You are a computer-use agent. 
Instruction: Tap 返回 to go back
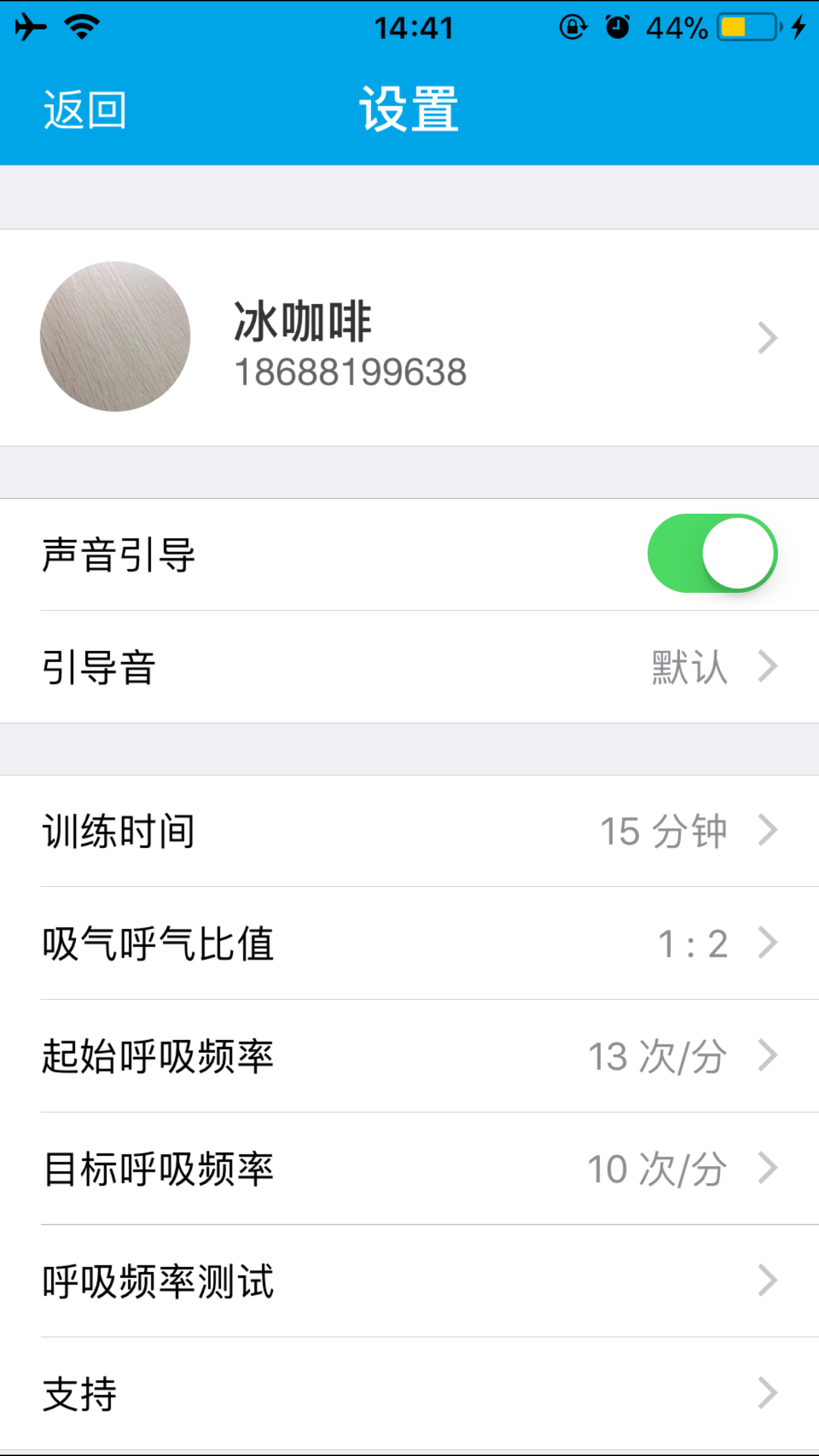click(x=84, y=109)
